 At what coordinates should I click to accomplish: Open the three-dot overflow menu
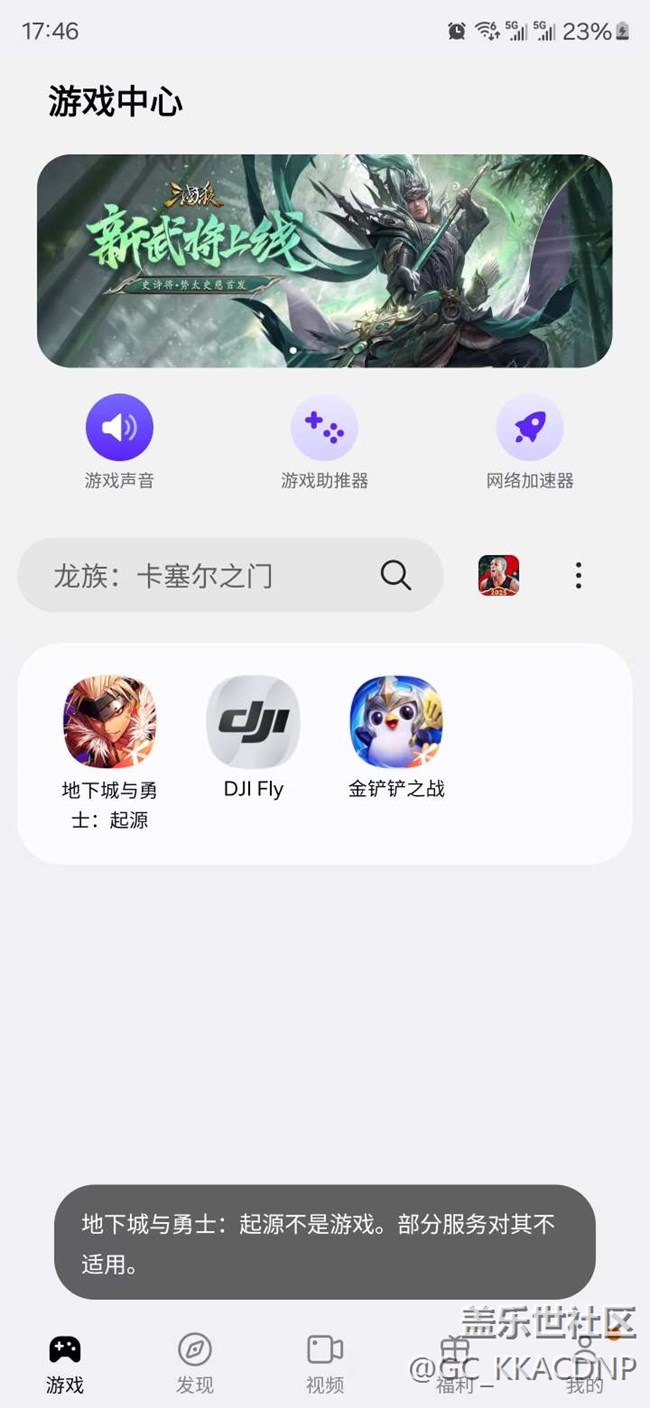pos(578,575)
